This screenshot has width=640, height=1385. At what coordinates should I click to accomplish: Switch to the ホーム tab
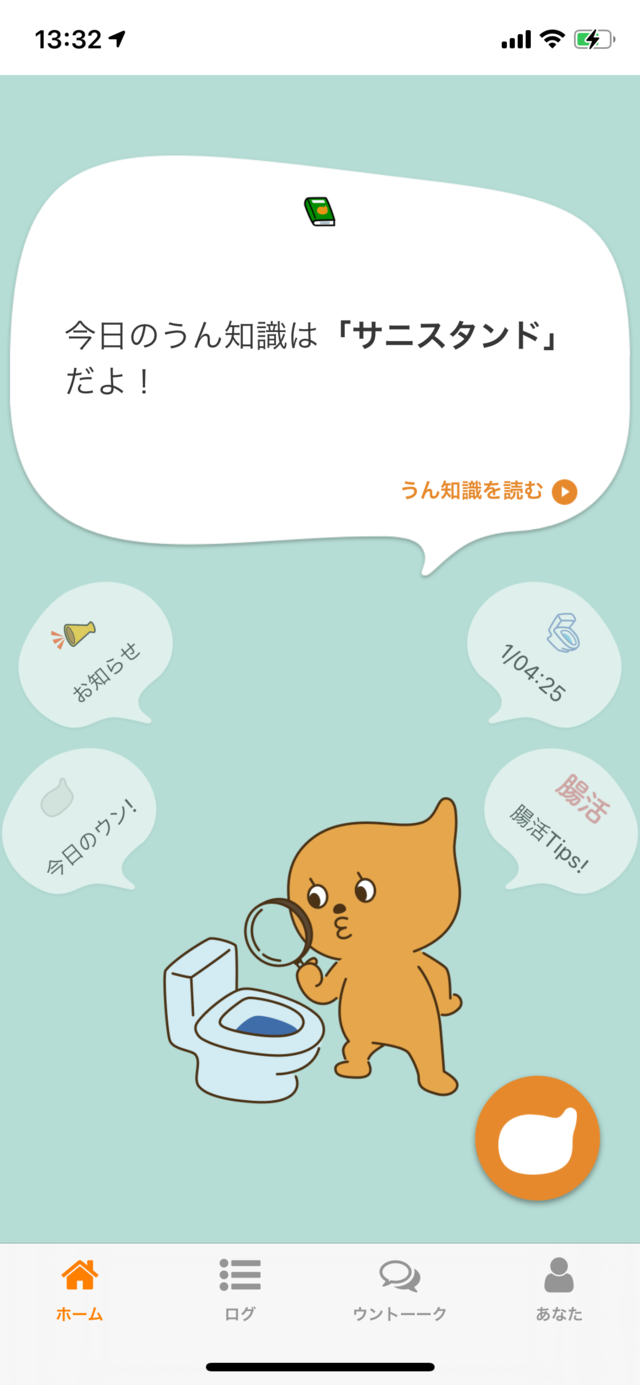80,1290
